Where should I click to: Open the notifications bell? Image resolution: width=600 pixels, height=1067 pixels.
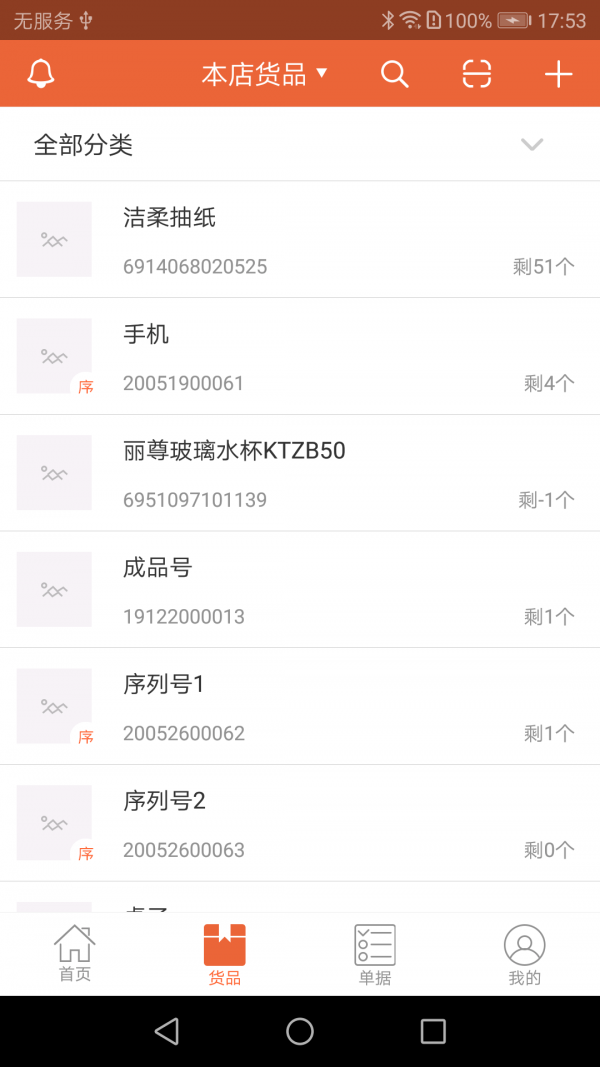[x=41, y=74]
